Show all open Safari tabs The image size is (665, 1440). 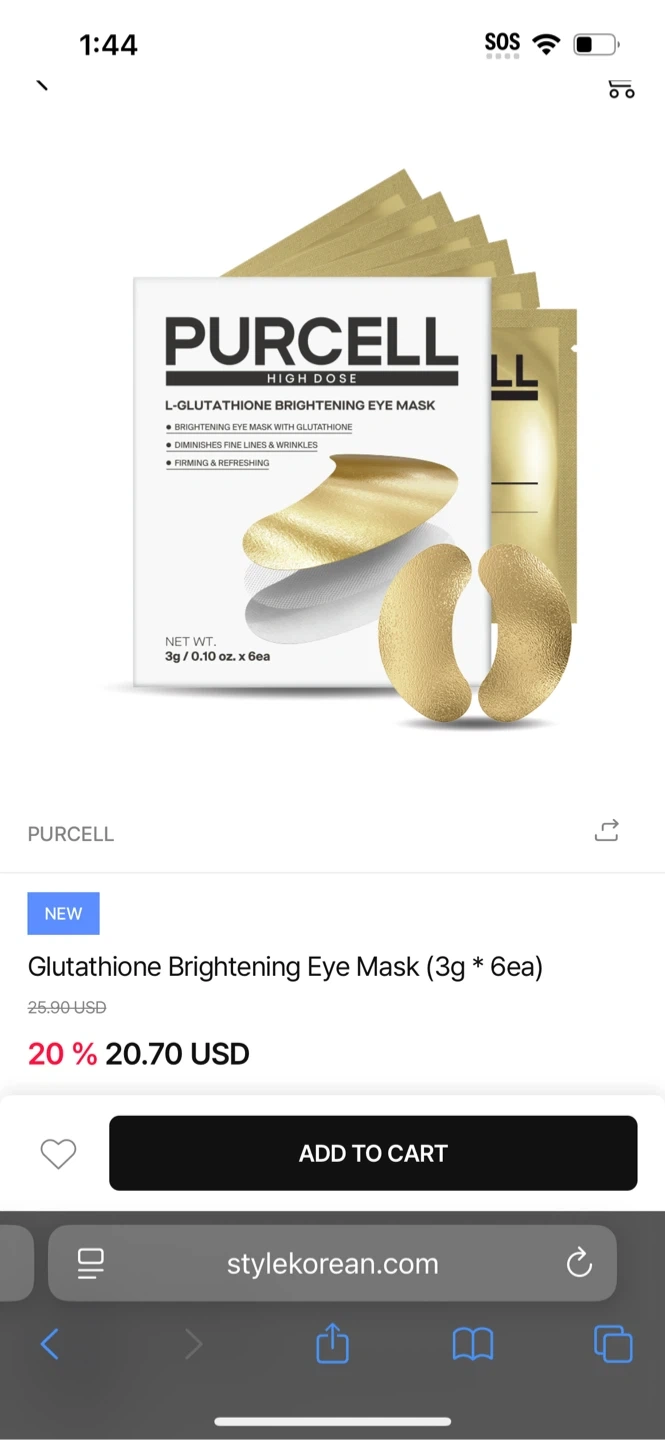pyautogui.click(x=613, y=1344)
